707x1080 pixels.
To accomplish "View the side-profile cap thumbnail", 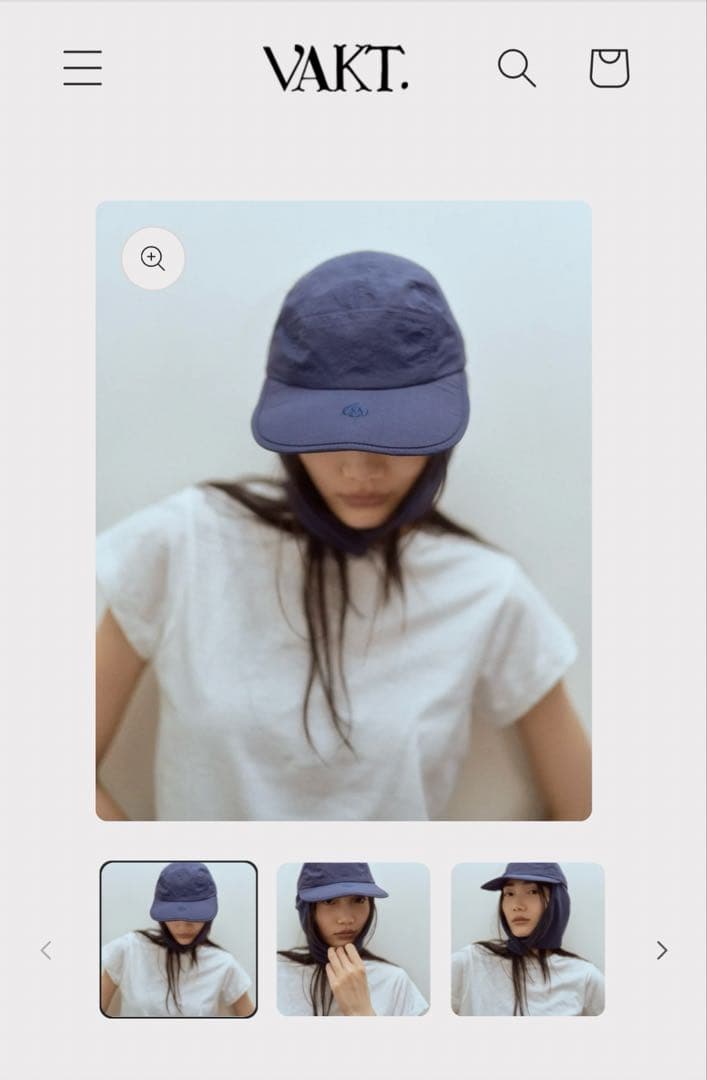I will (x=527, y=939).
